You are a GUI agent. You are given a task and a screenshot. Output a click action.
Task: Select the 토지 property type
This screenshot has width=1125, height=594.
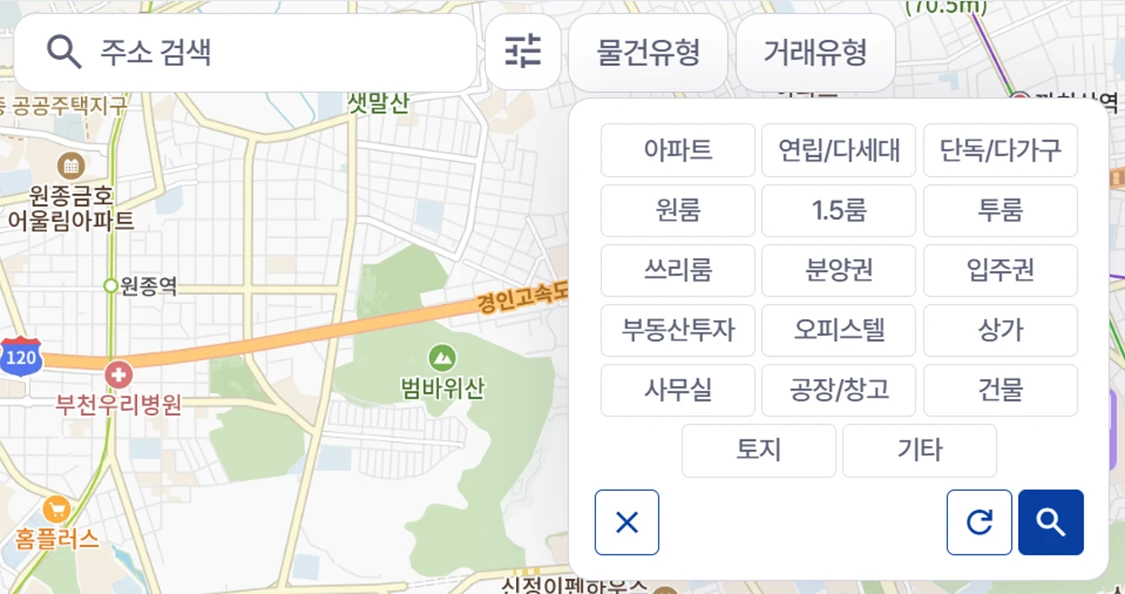pos(758,450)
